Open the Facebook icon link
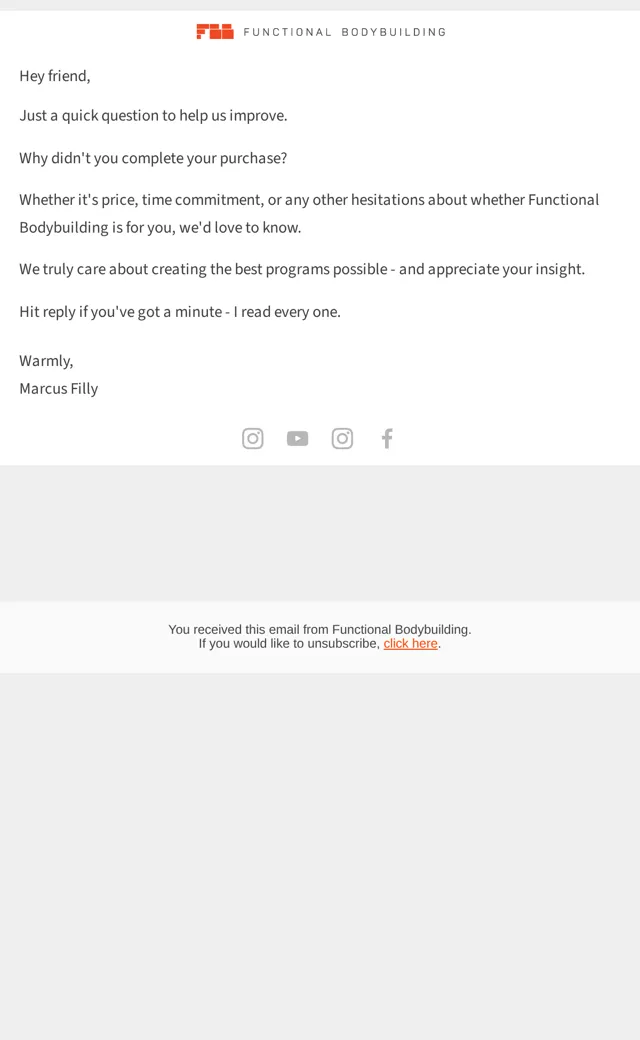This screenshot has width=640, height=1040. click(x=387, y=438)
